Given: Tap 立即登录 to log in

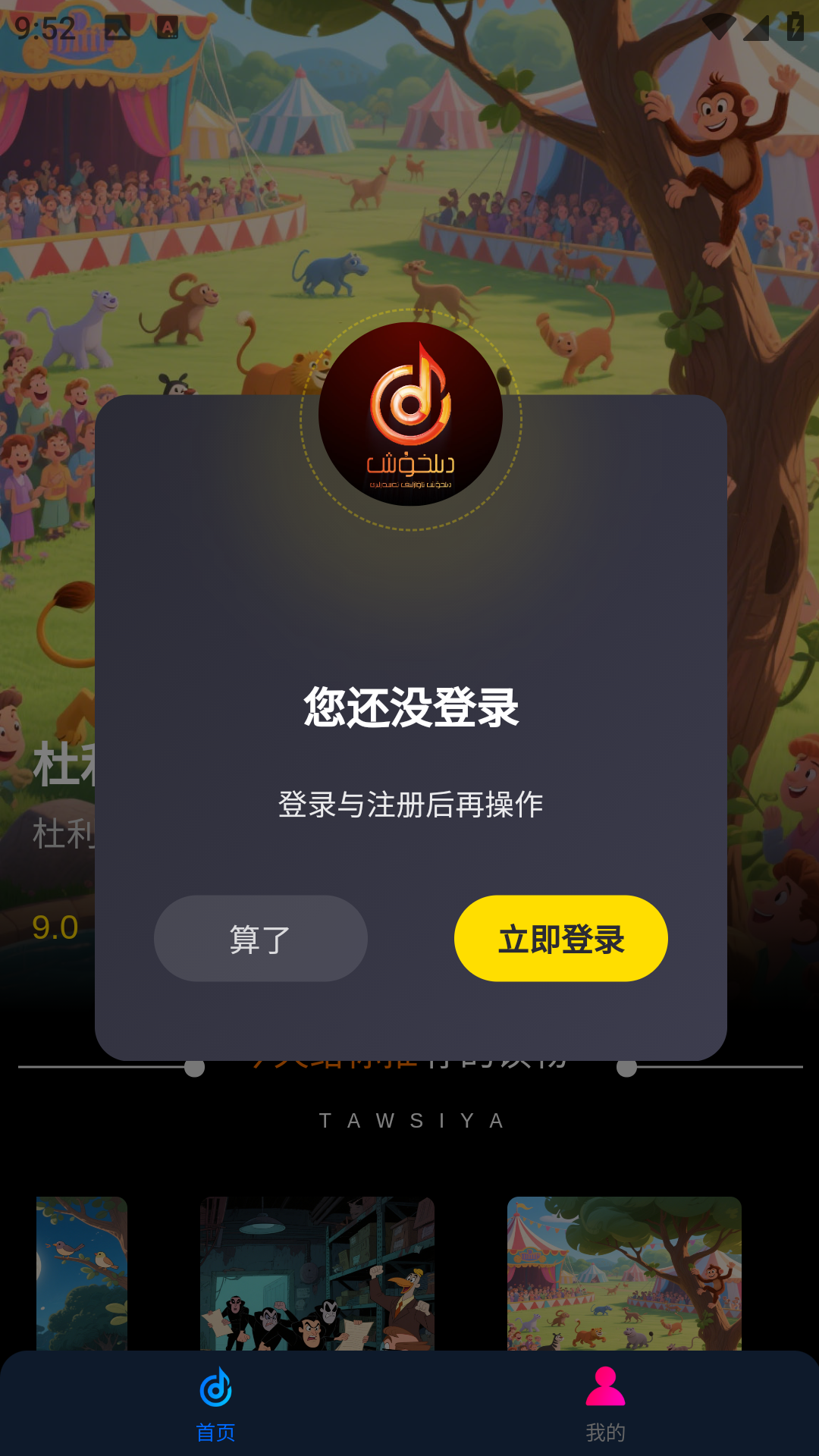Looking at the screenshot, I should 560,939.
